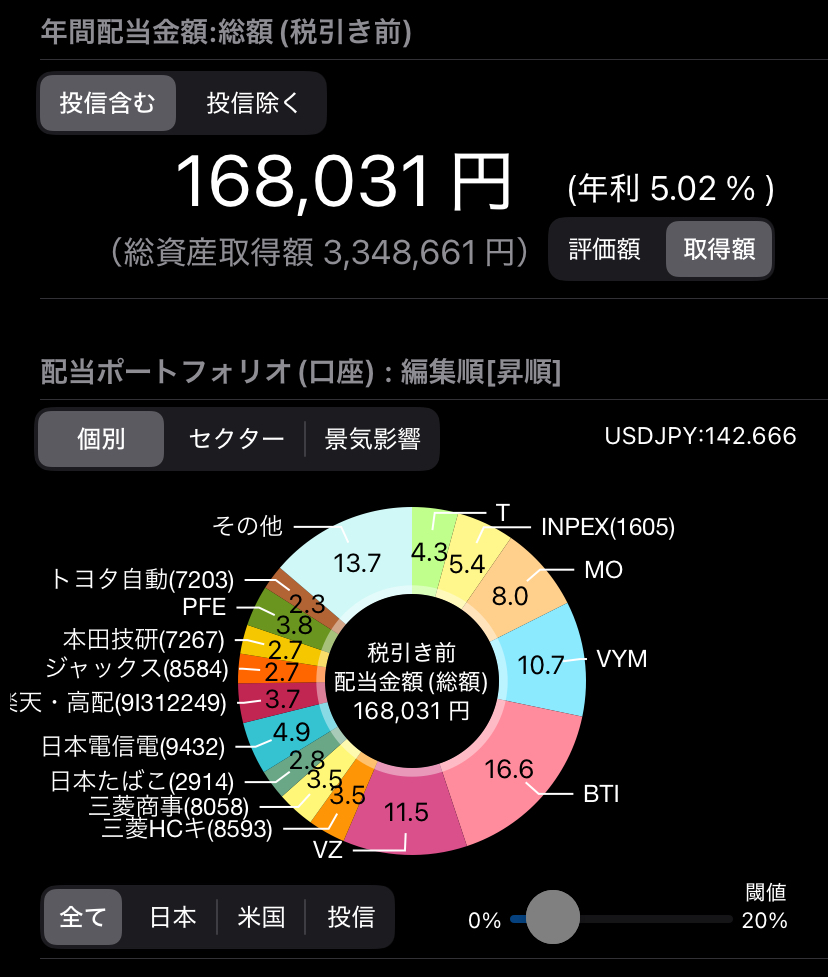This screenshot has width=828, height=977.
Task: Switch chart to 景気影響 view
Action: pyautogui.click(x=372, y=438)
